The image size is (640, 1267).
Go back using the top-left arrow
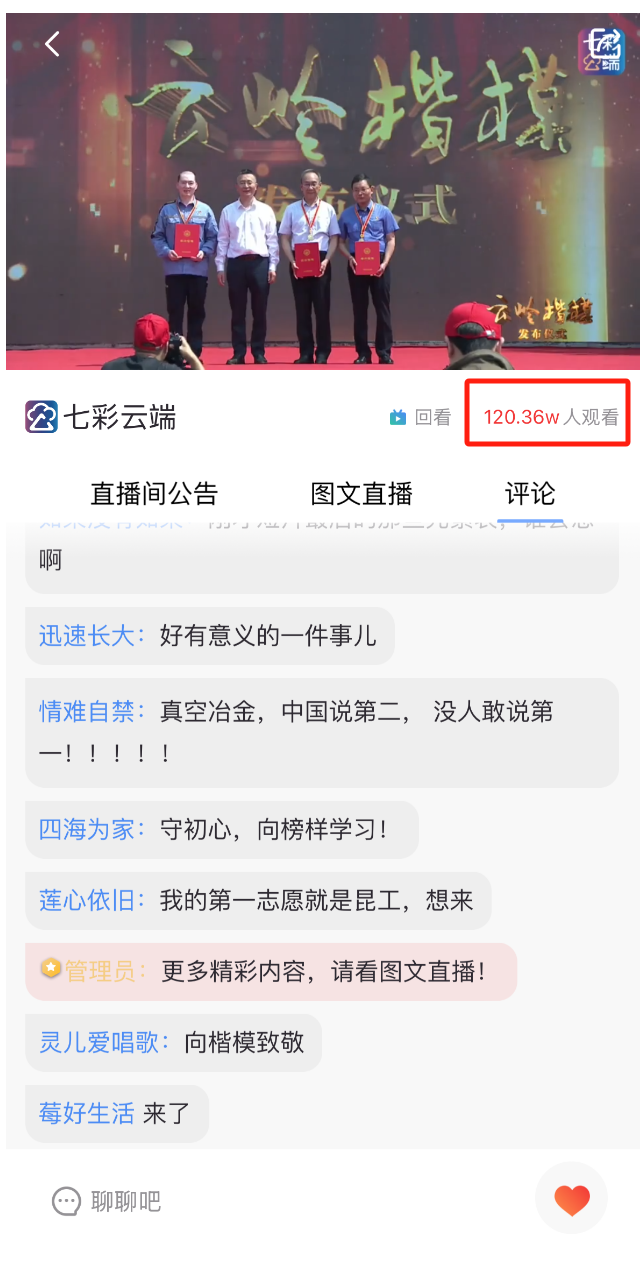click(52, 44)
